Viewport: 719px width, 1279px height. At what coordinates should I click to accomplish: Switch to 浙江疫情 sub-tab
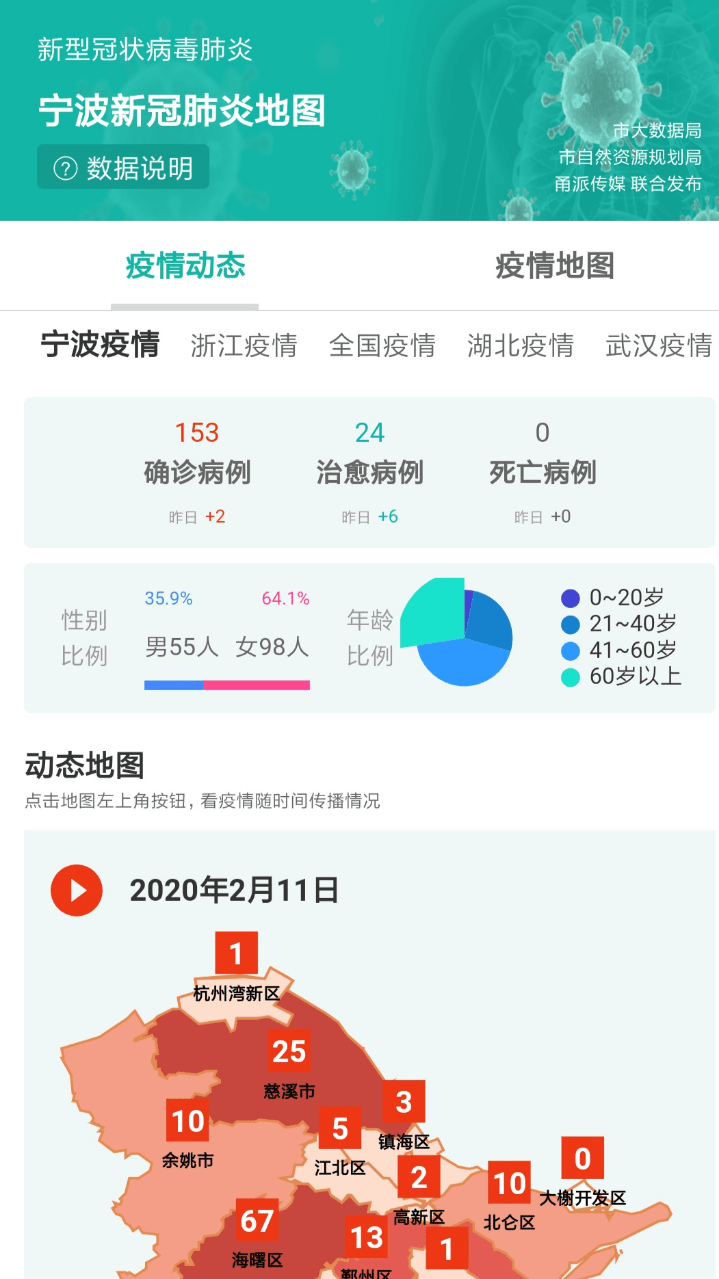244,346
